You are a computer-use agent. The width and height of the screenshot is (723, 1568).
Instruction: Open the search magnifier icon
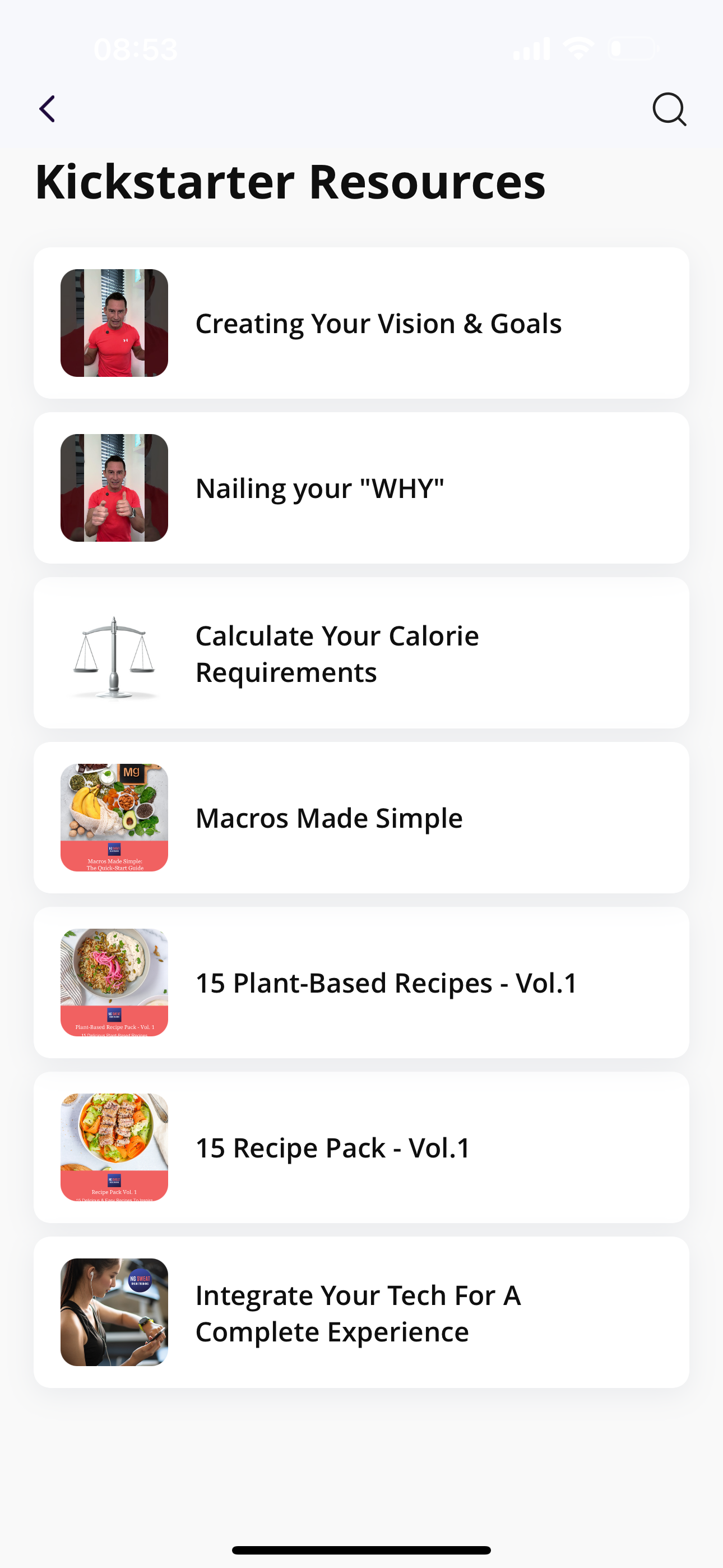pyautogui.click(x=669, y=109)
